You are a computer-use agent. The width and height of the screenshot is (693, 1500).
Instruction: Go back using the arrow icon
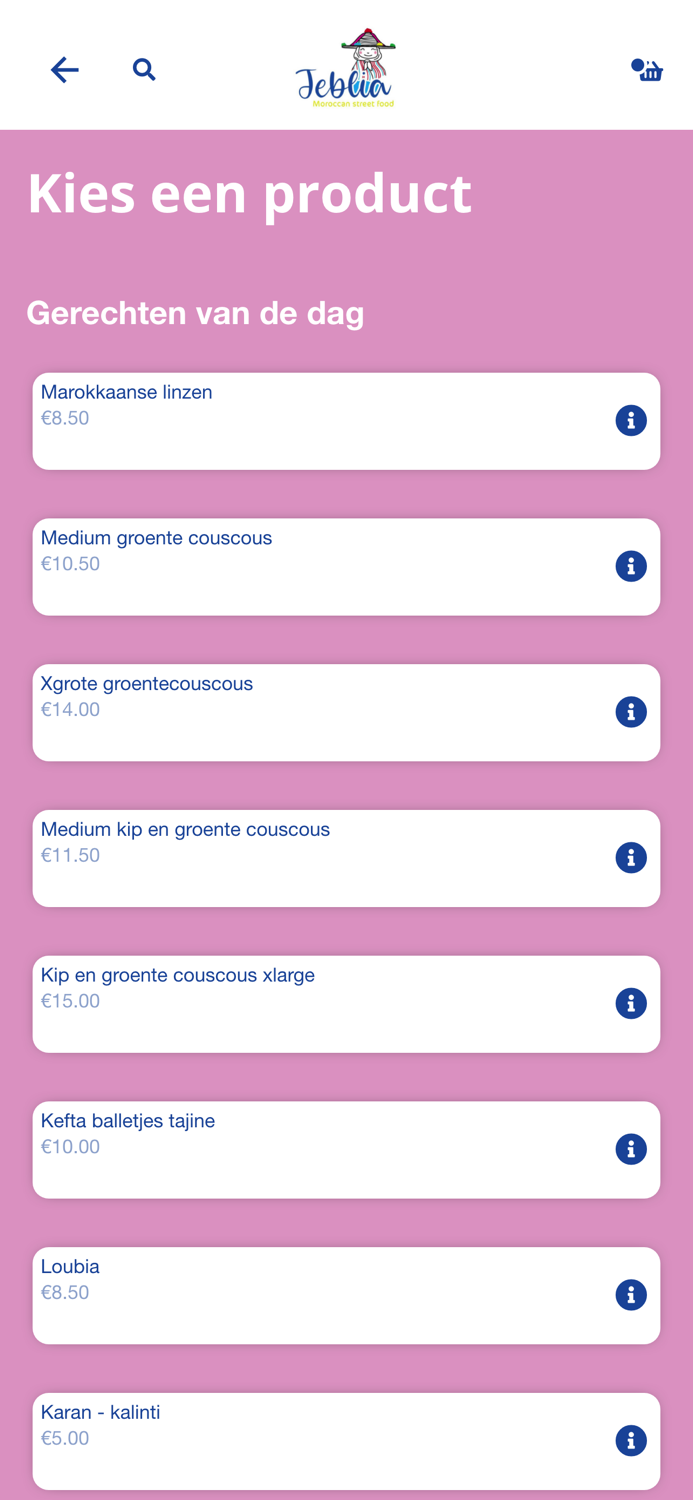[x=65, y=70]
